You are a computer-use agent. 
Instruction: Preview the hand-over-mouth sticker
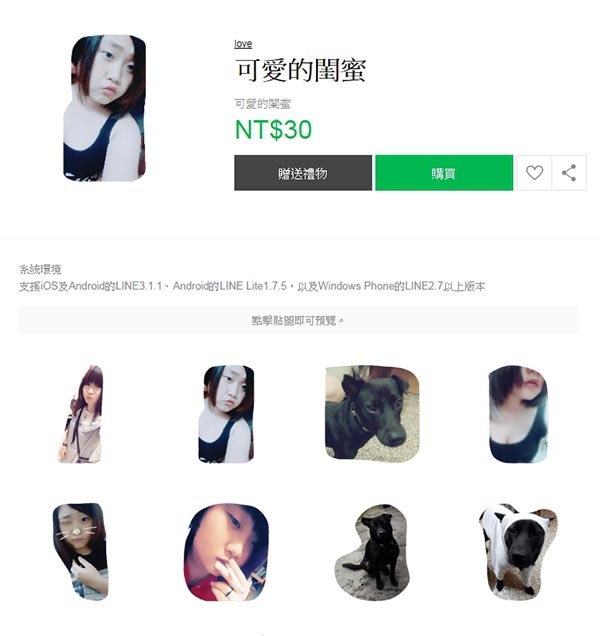(227, 551)
